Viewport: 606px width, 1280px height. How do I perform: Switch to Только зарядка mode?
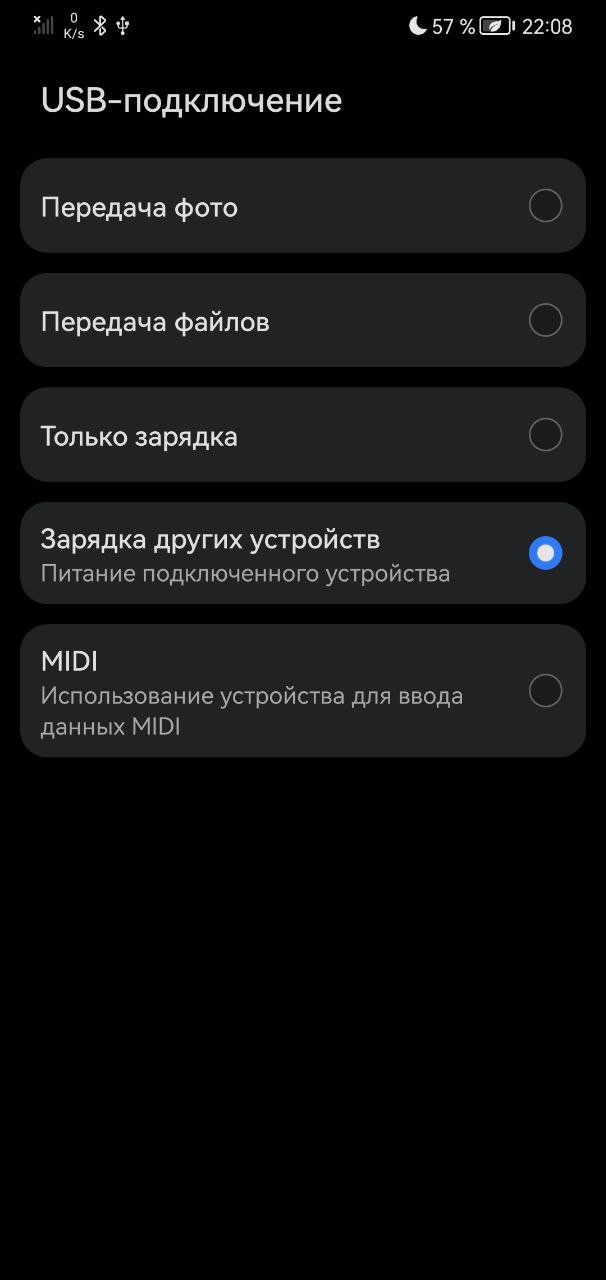[x=302, y=435]
